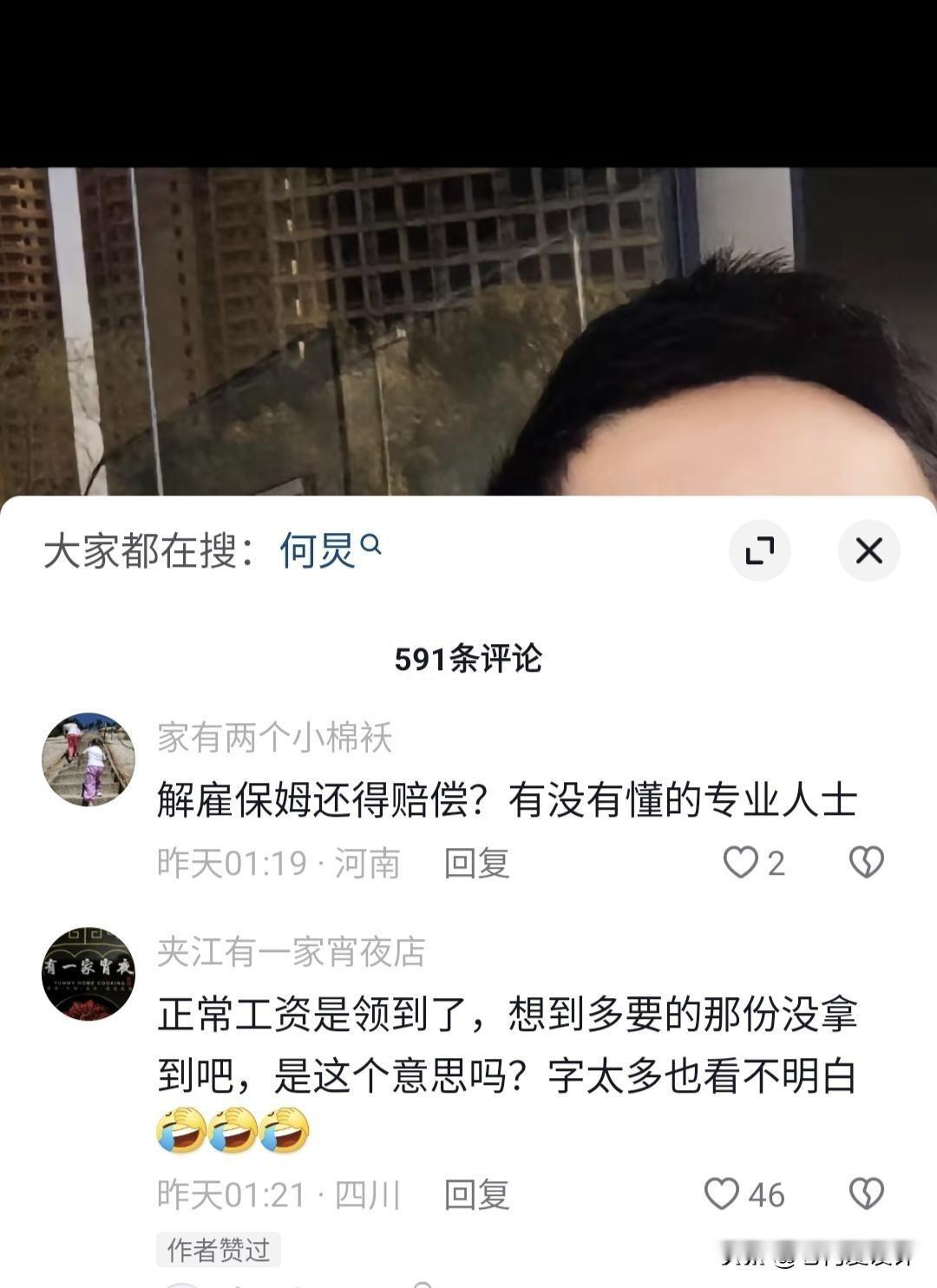Tap the broken-heart dislike icon on the first comment
This screenshot has width=937, height=1288.
(864, 861)
